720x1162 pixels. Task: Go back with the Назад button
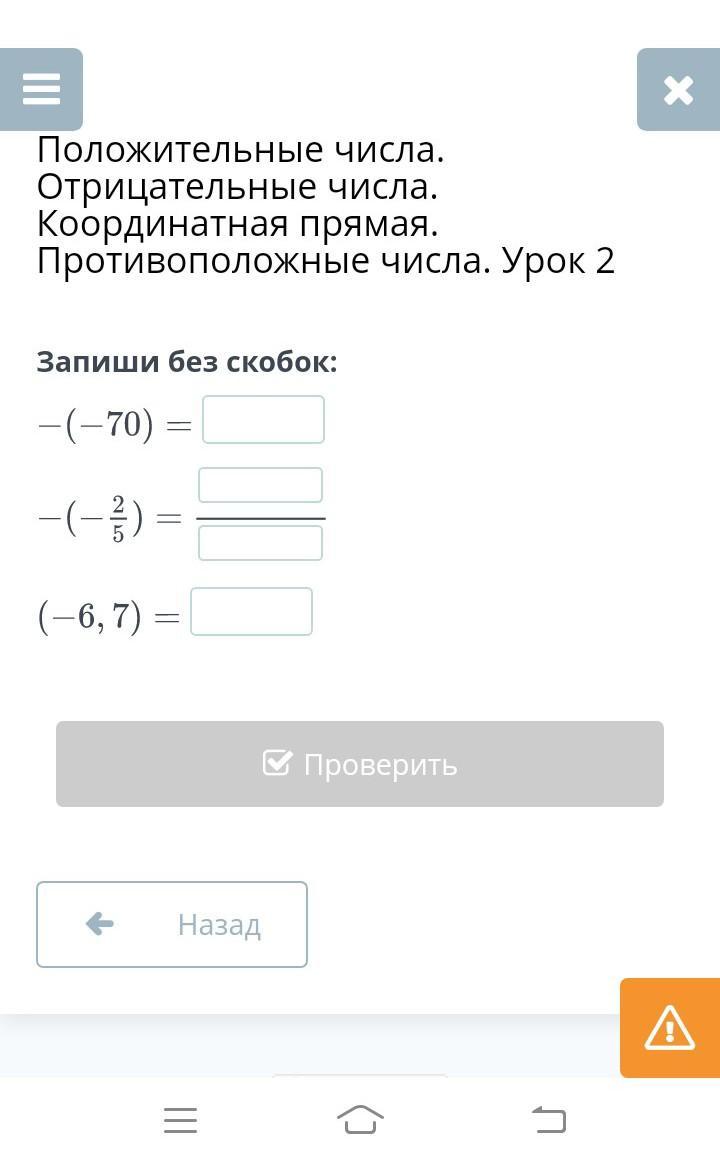click(172, 924)
